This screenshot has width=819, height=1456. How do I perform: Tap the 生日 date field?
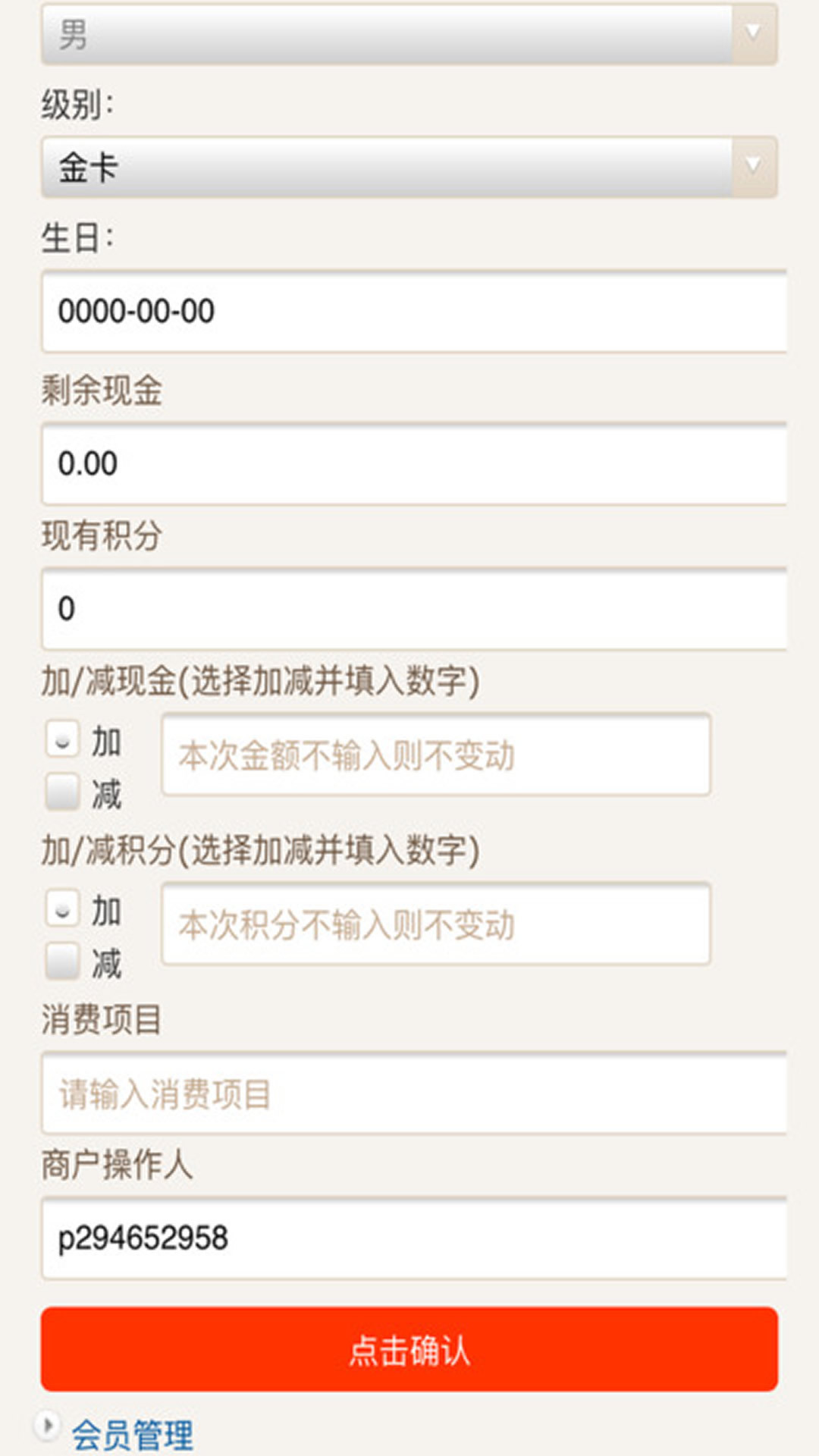(414, 311)
